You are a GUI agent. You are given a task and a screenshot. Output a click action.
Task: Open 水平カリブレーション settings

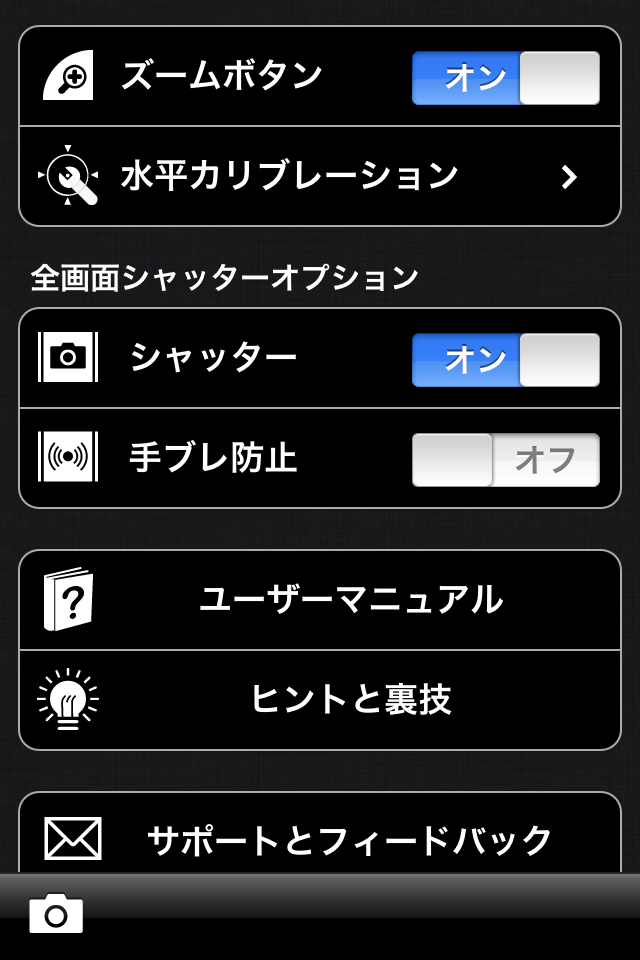[x=320, y=177]
